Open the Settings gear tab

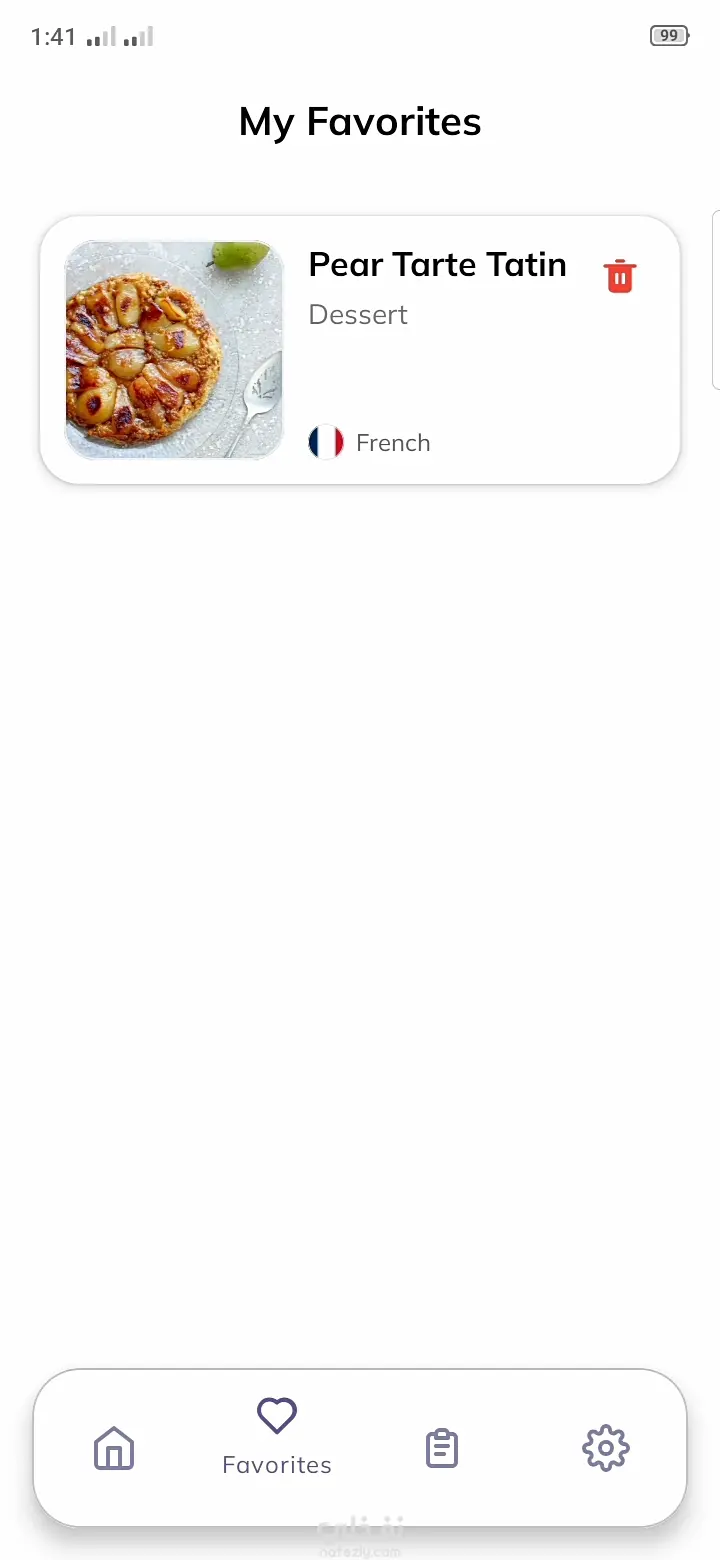pos(606,1448)
